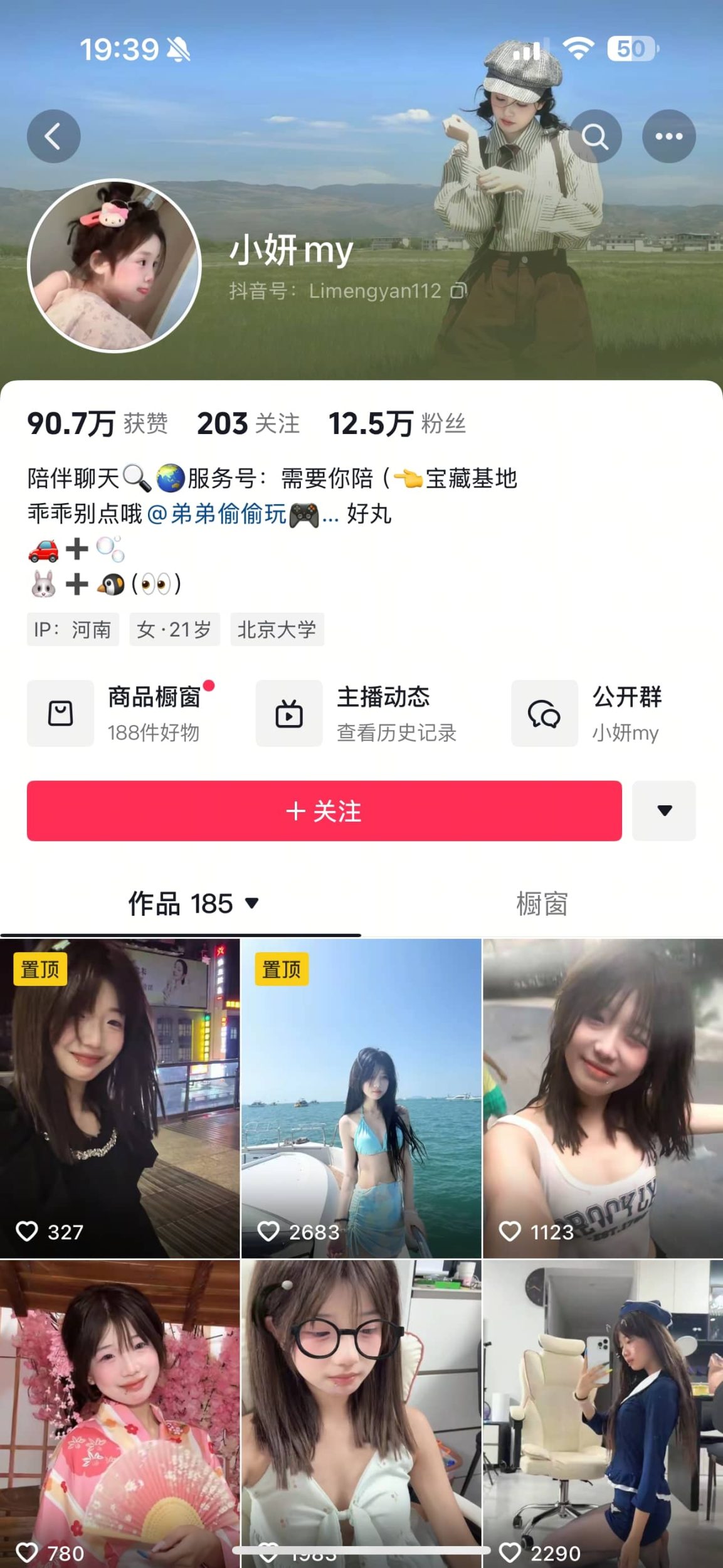Join the 公开群 public group via chat icon
This screenshot has width=723, height=1568.
click(x=544, y=714)
